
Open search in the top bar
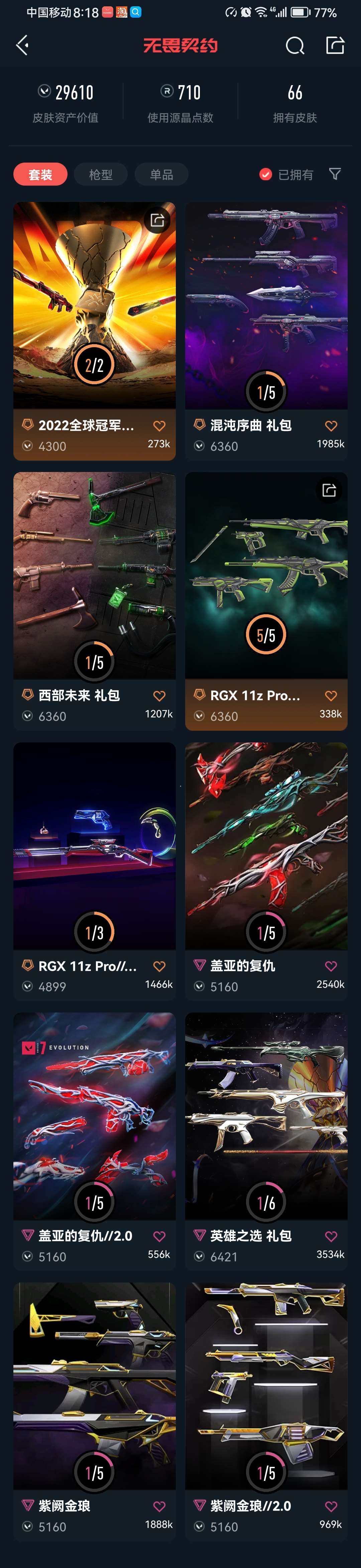(x=295, y=46)
